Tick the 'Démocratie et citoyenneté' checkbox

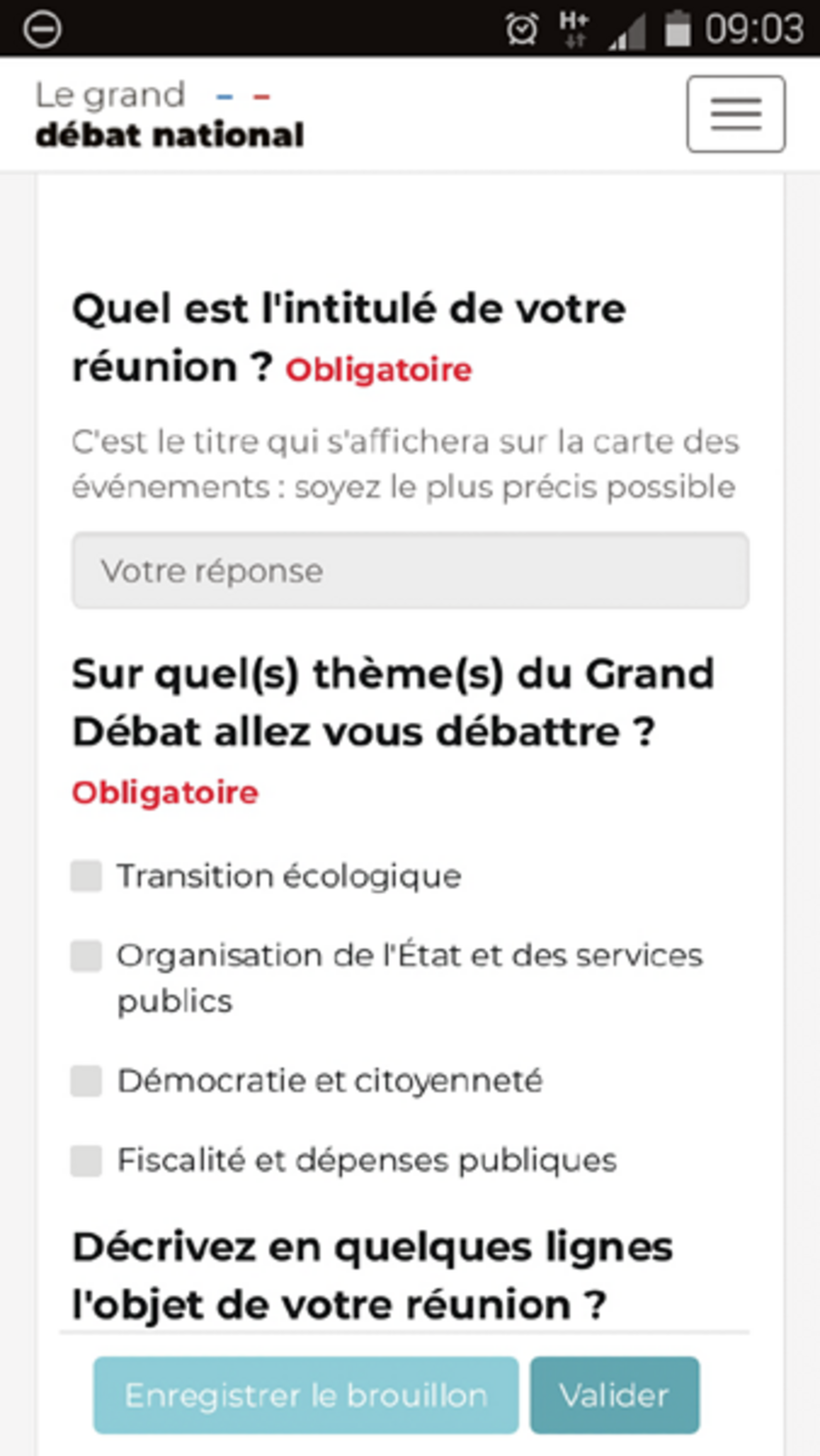86,1081
